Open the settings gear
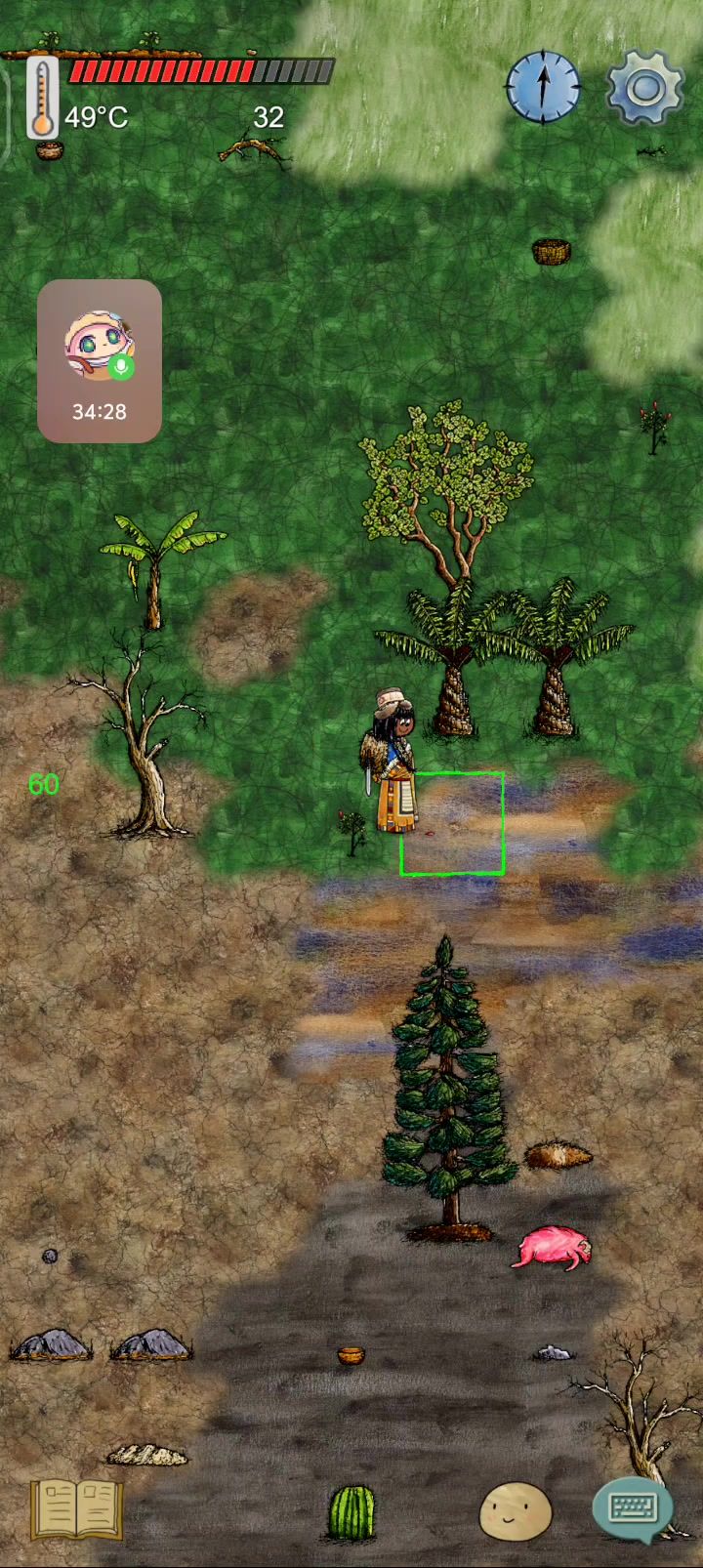This screenshot has width=703, height=1568. [x=644, y=88]
